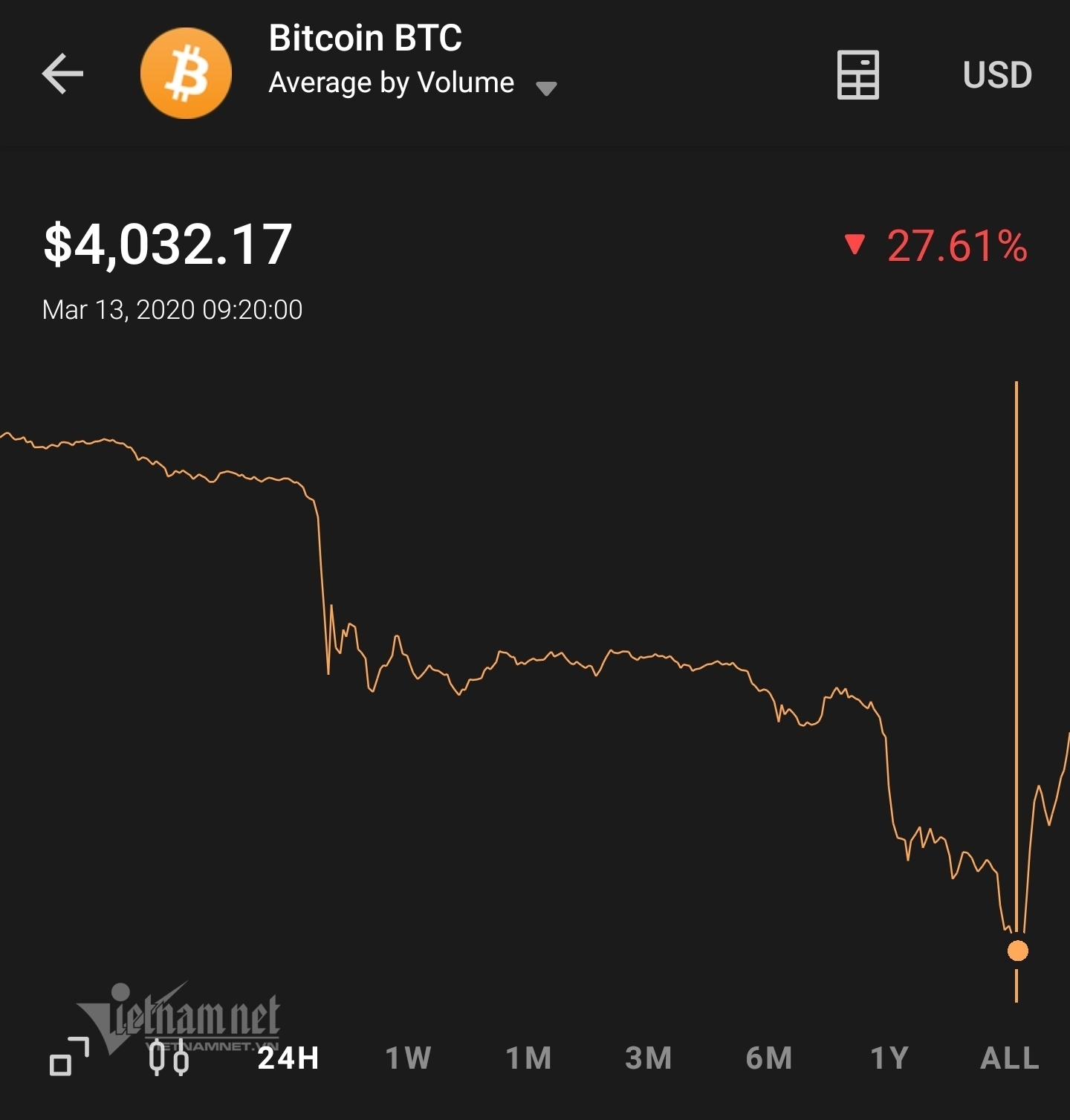
Task: Change the USD currency
Action: pyautogui.click(x=997, y=75)
